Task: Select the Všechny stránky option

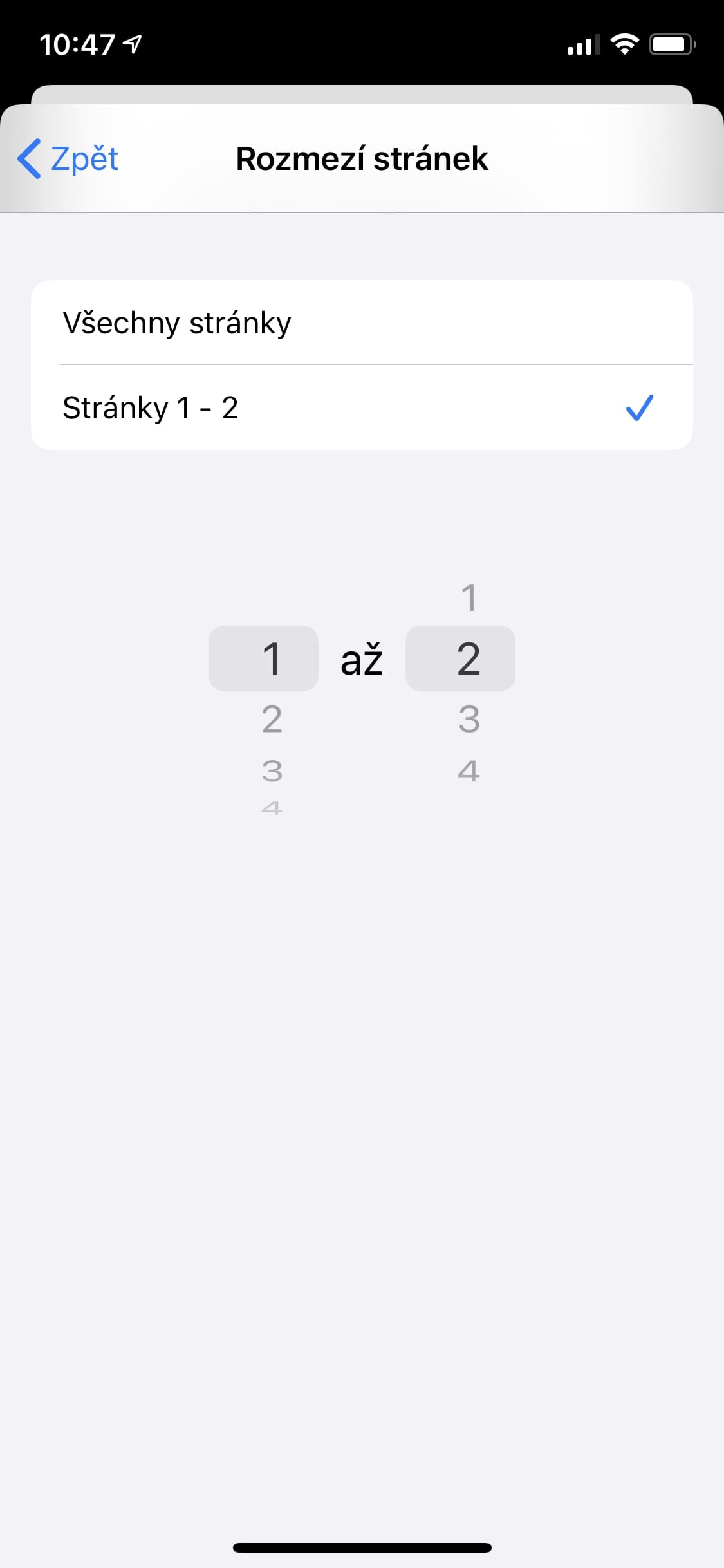Action: 360,322
